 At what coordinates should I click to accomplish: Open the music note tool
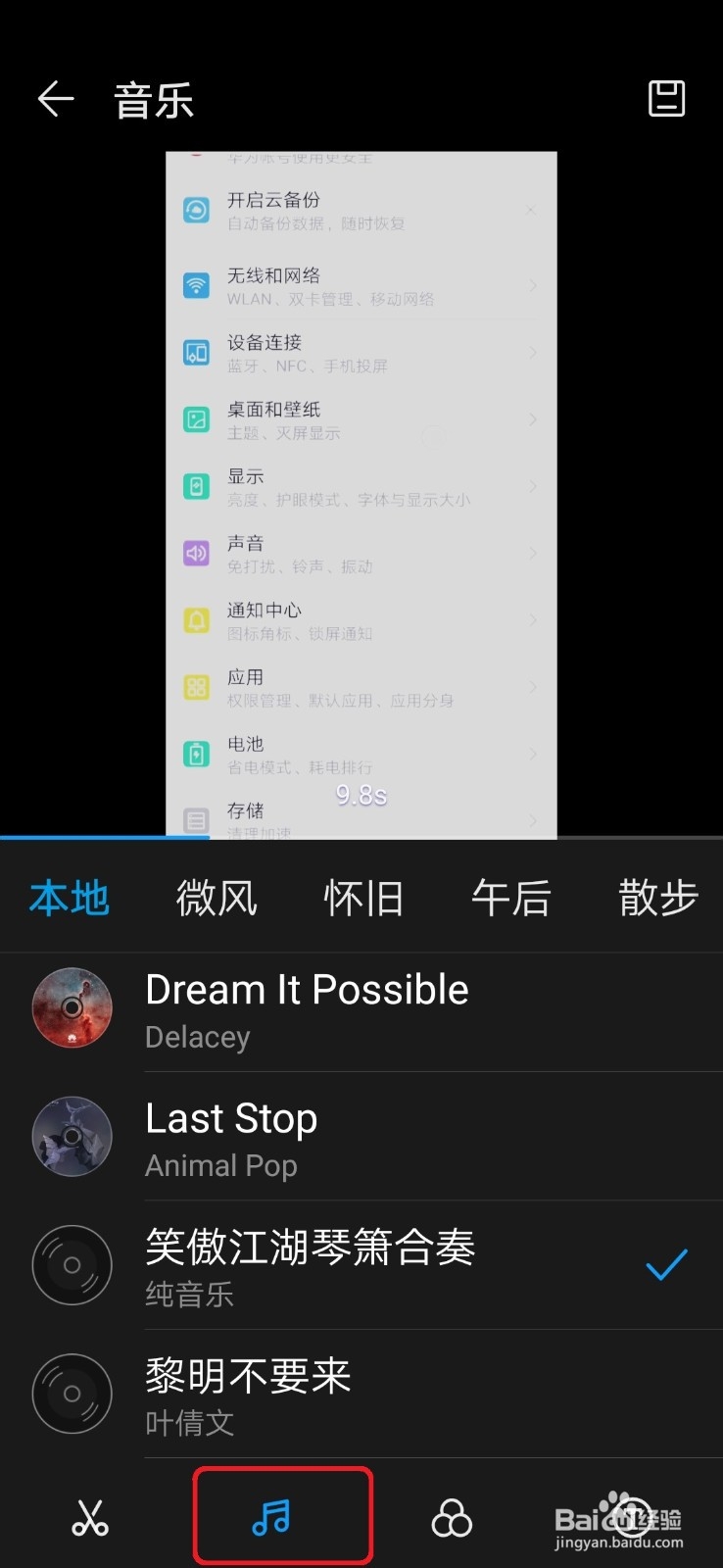click(282, 1514)
